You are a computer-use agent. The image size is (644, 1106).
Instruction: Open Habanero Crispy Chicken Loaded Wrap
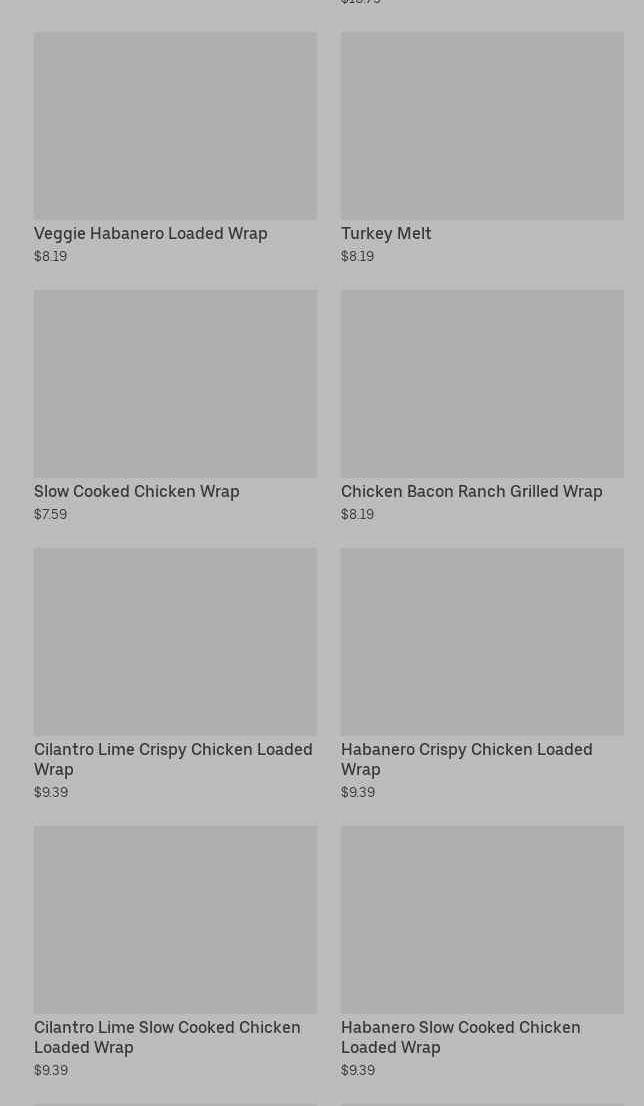tap(482, 642)
